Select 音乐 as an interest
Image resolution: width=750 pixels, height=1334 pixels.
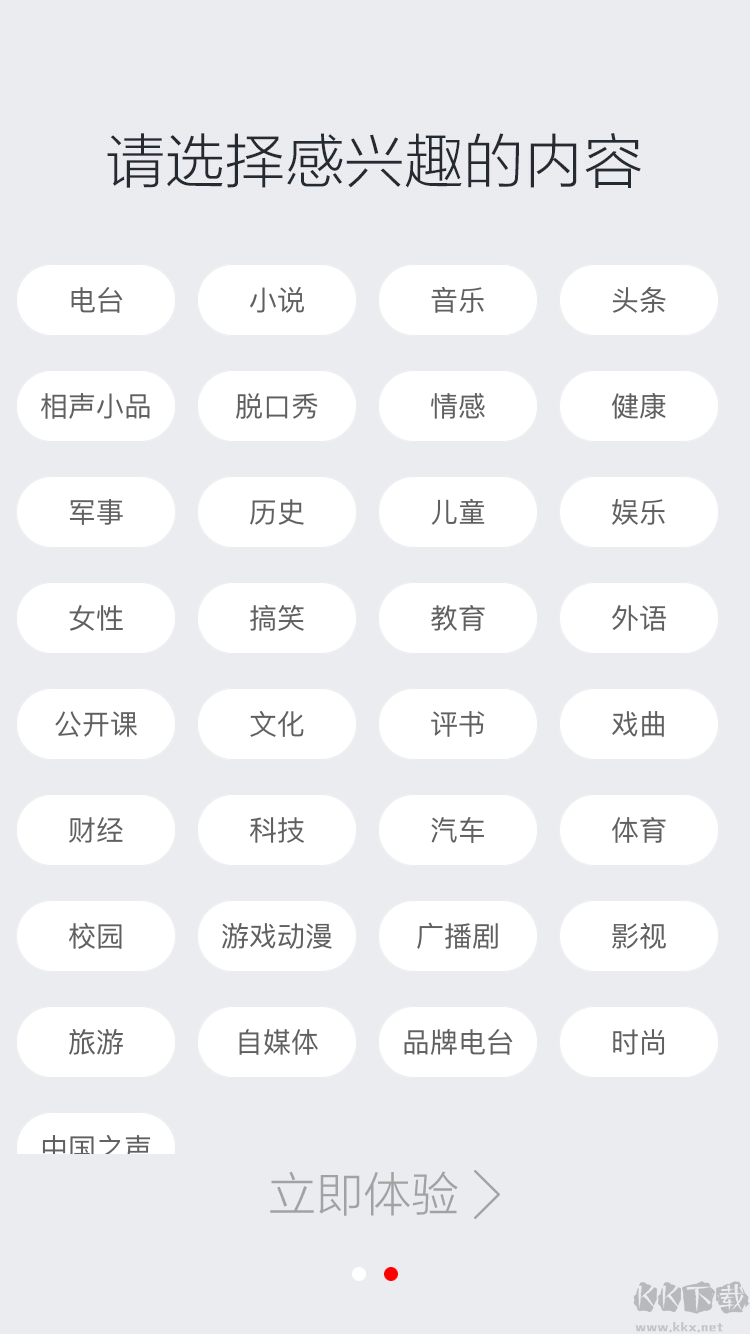pos(458,300)
